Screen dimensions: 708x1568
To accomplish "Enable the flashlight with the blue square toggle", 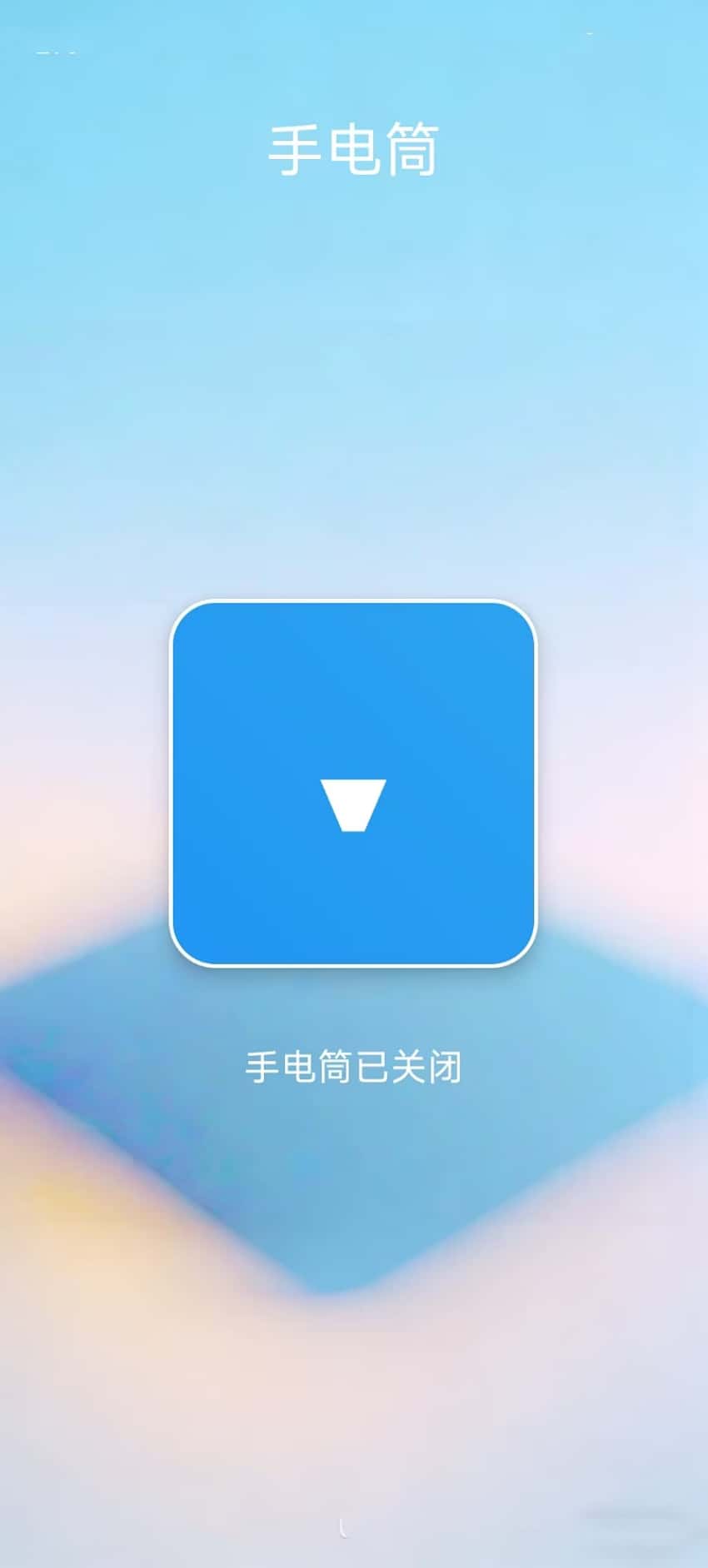I will click(354, 783).
